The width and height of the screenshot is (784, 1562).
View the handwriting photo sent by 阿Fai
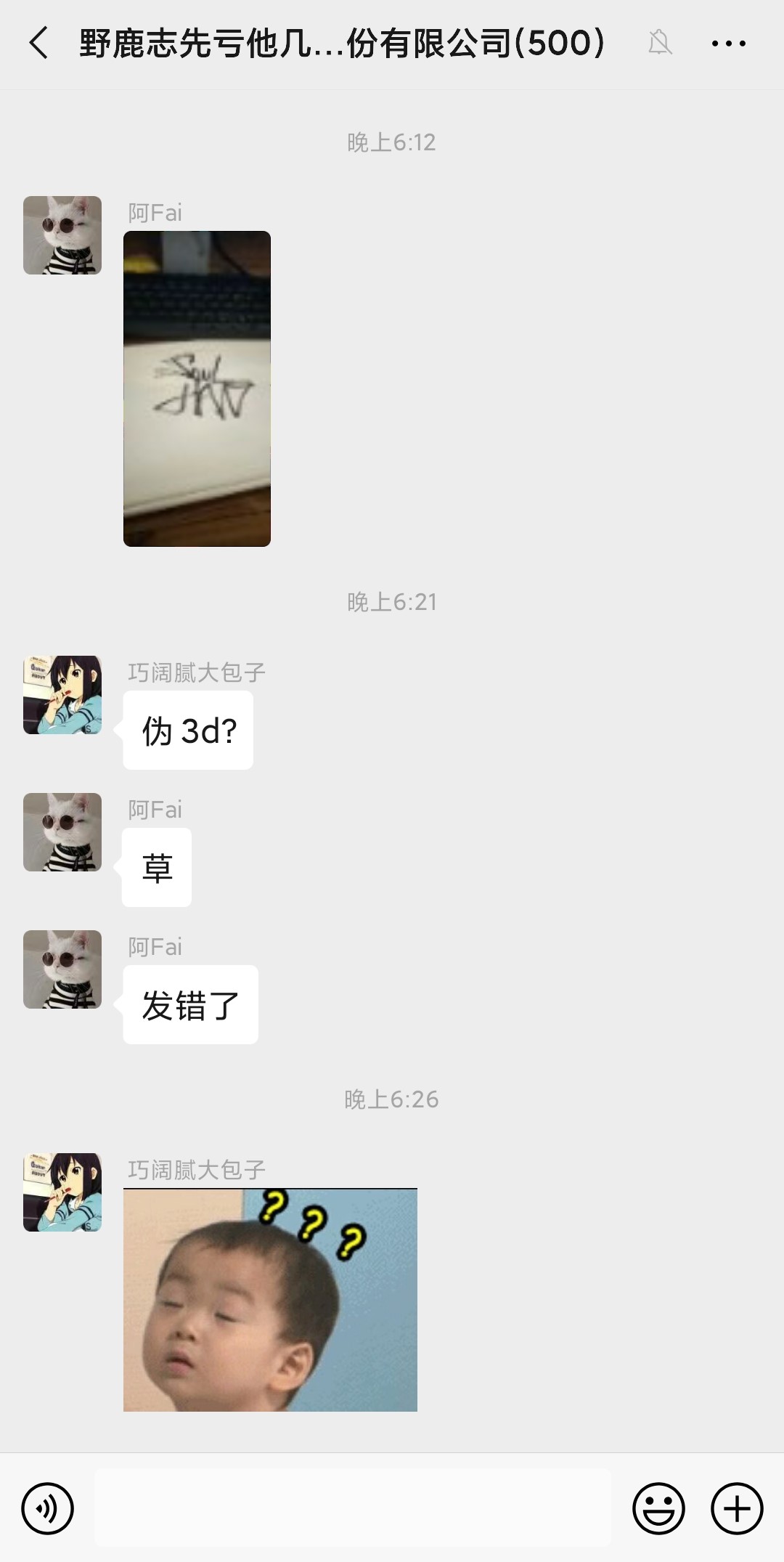coord(197,389)
